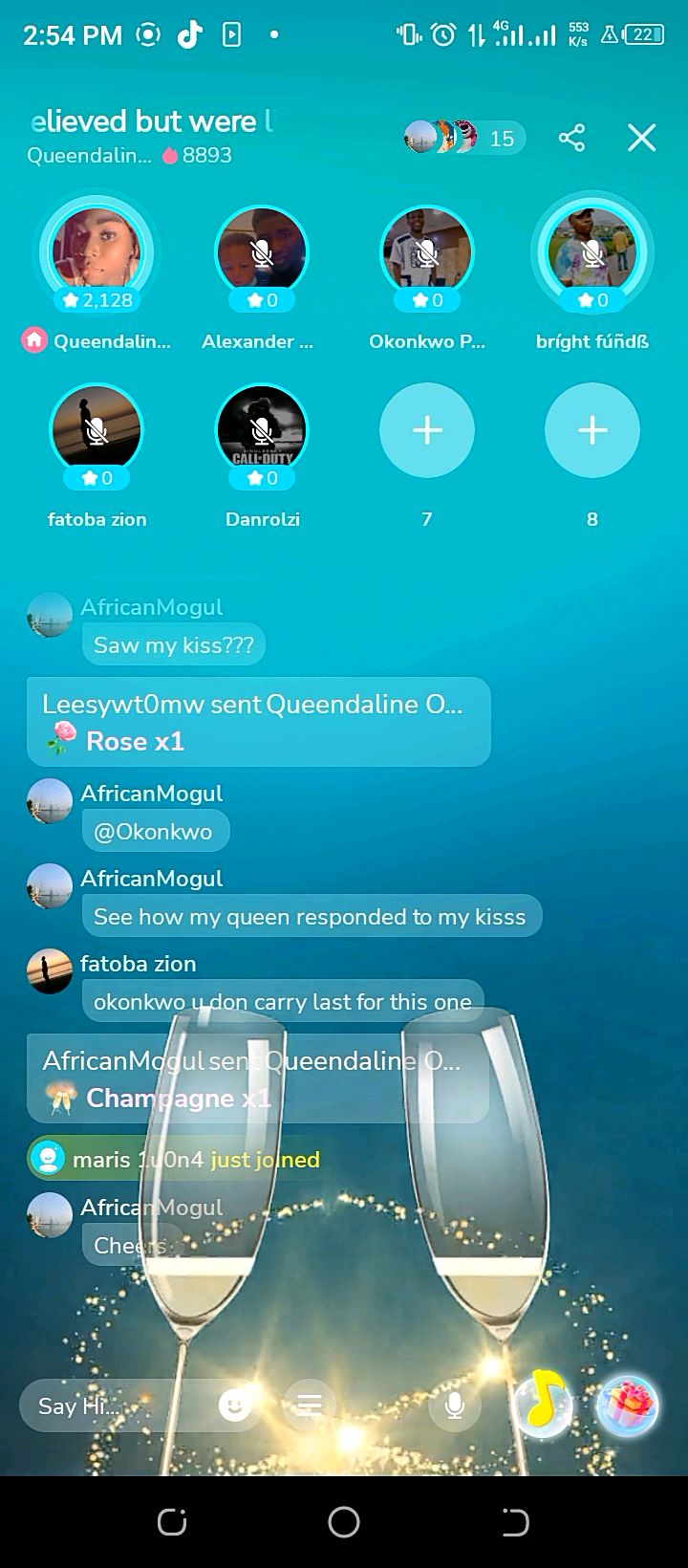Viewport: 688px width, 1568px height.
Task: Open the gift box panel
Action: click(x=627, y=1404)
